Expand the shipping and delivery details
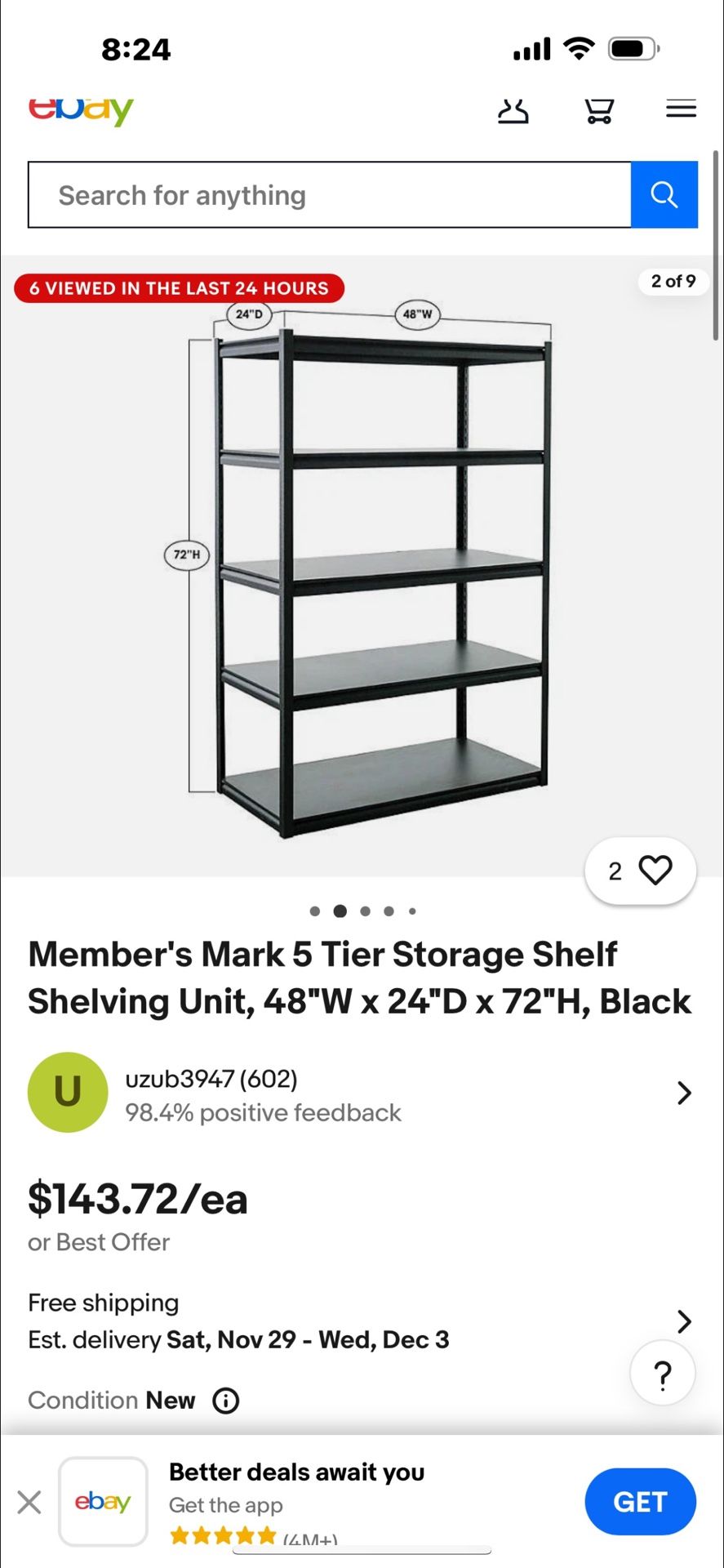This screenshot has width=724, height=1568. (x=684, y=1321)
